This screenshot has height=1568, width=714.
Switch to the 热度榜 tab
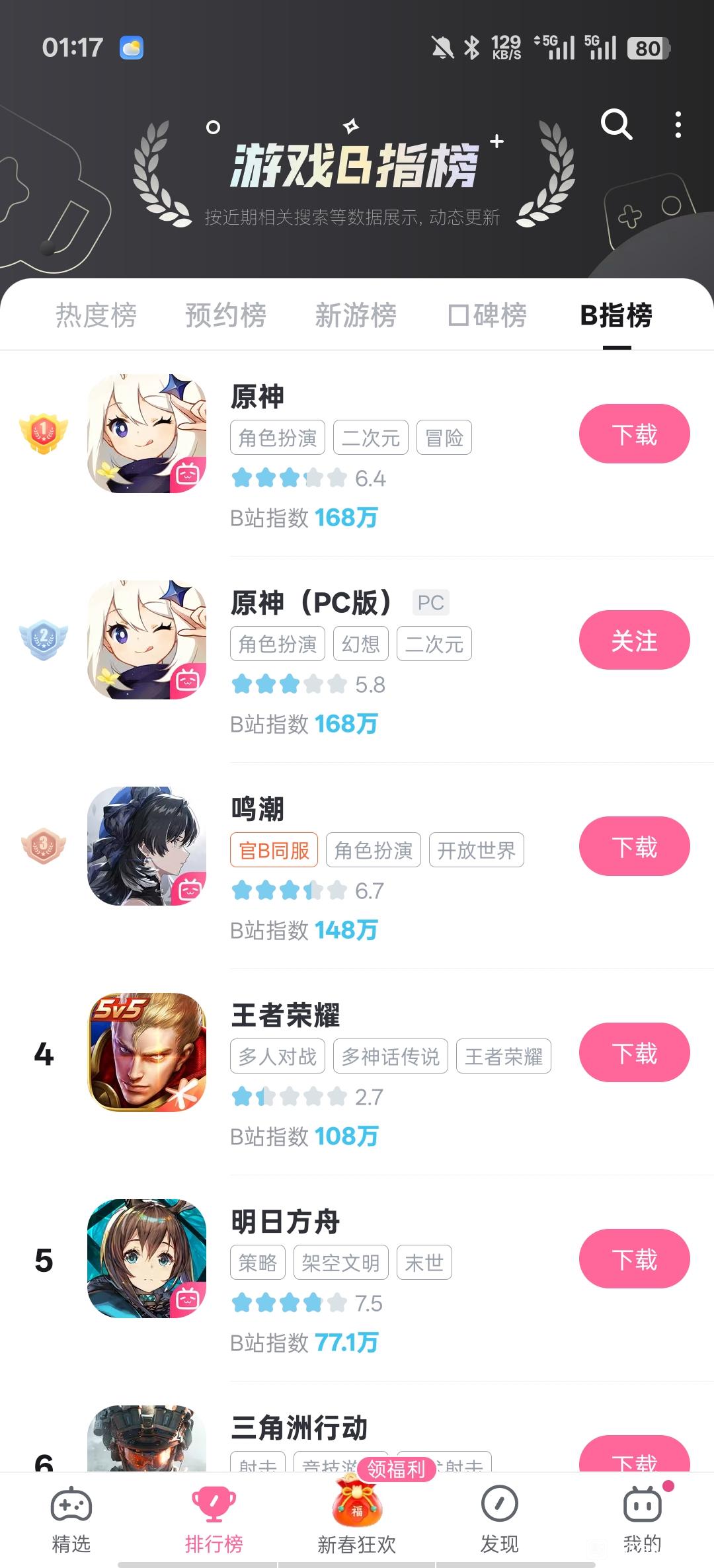[x=96, y=315]
